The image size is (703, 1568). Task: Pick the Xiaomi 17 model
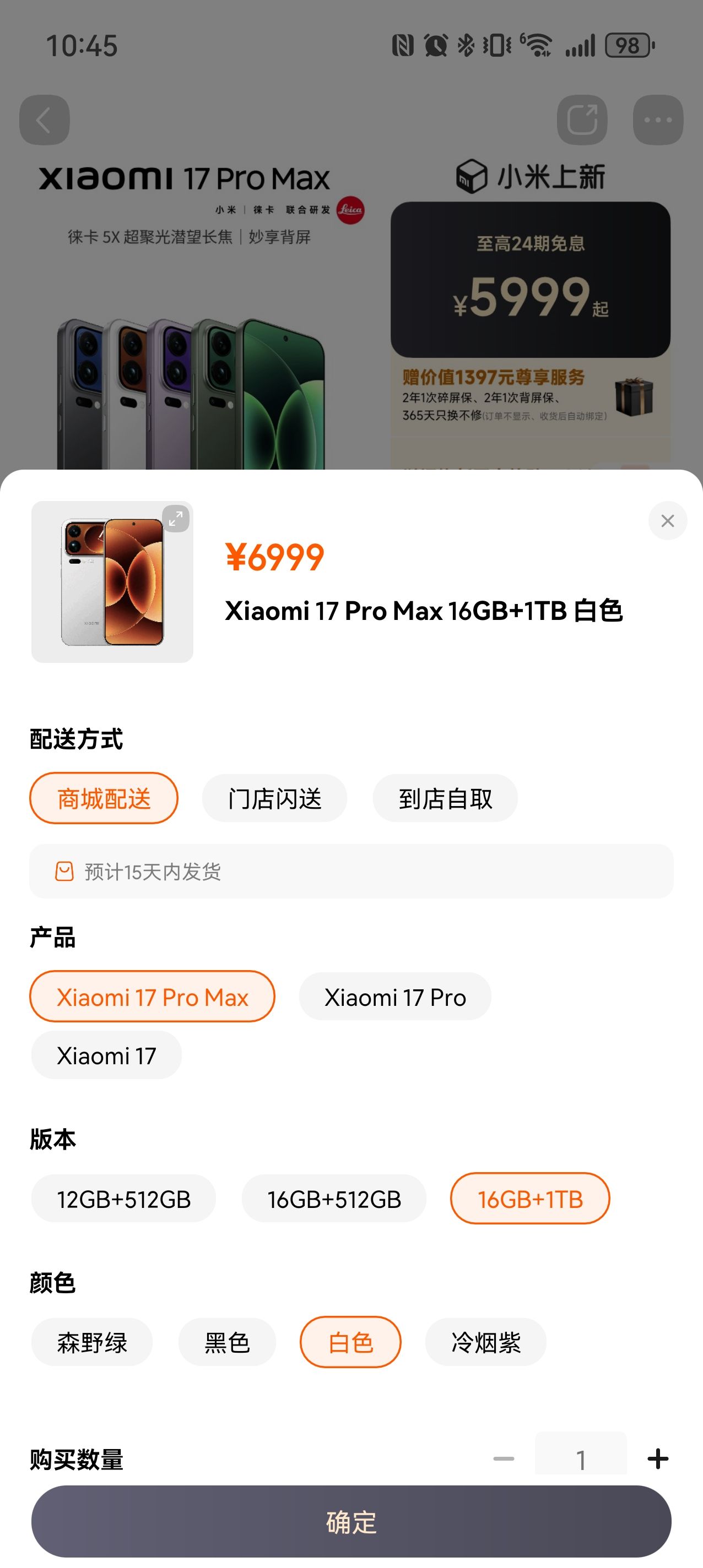(107, 1055)
